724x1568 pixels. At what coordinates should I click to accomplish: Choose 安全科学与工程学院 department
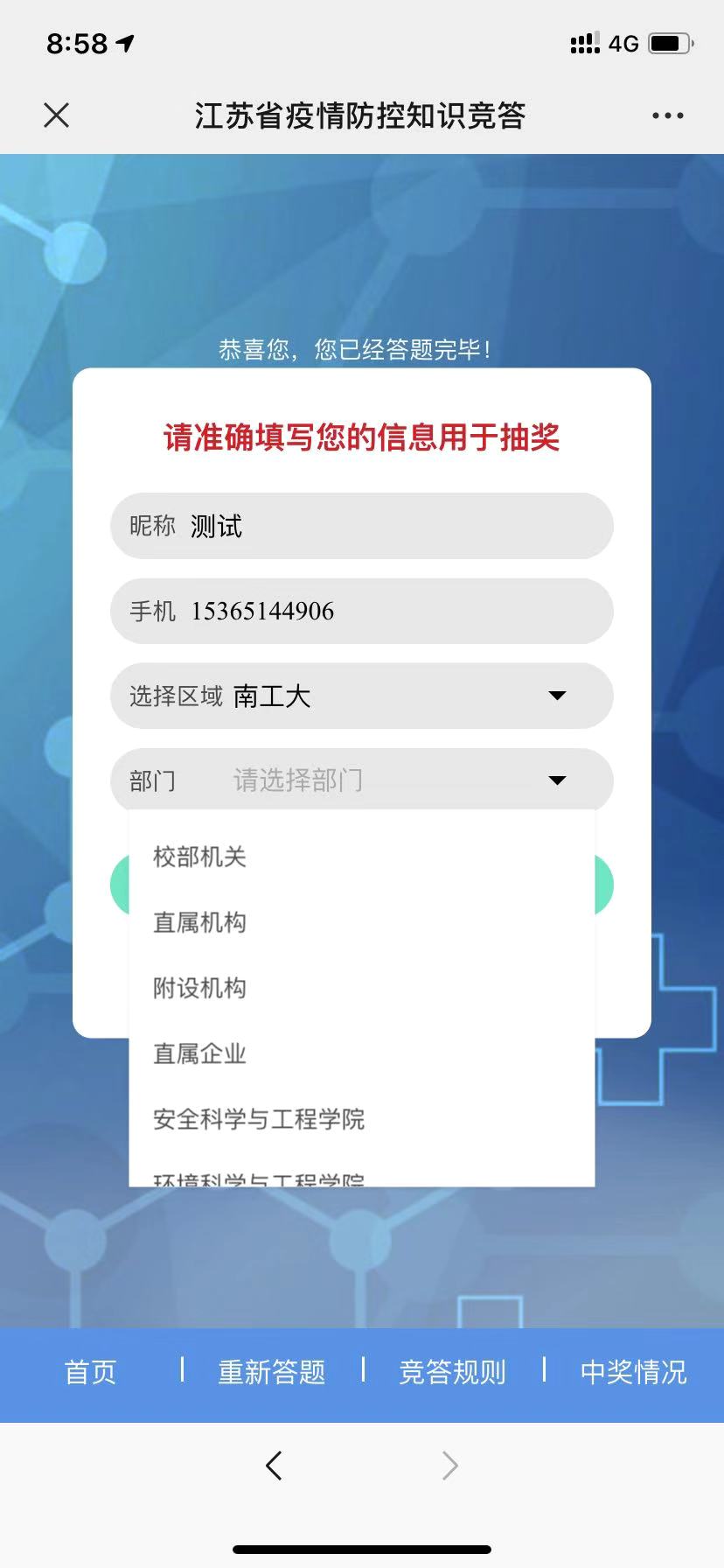259,1119
